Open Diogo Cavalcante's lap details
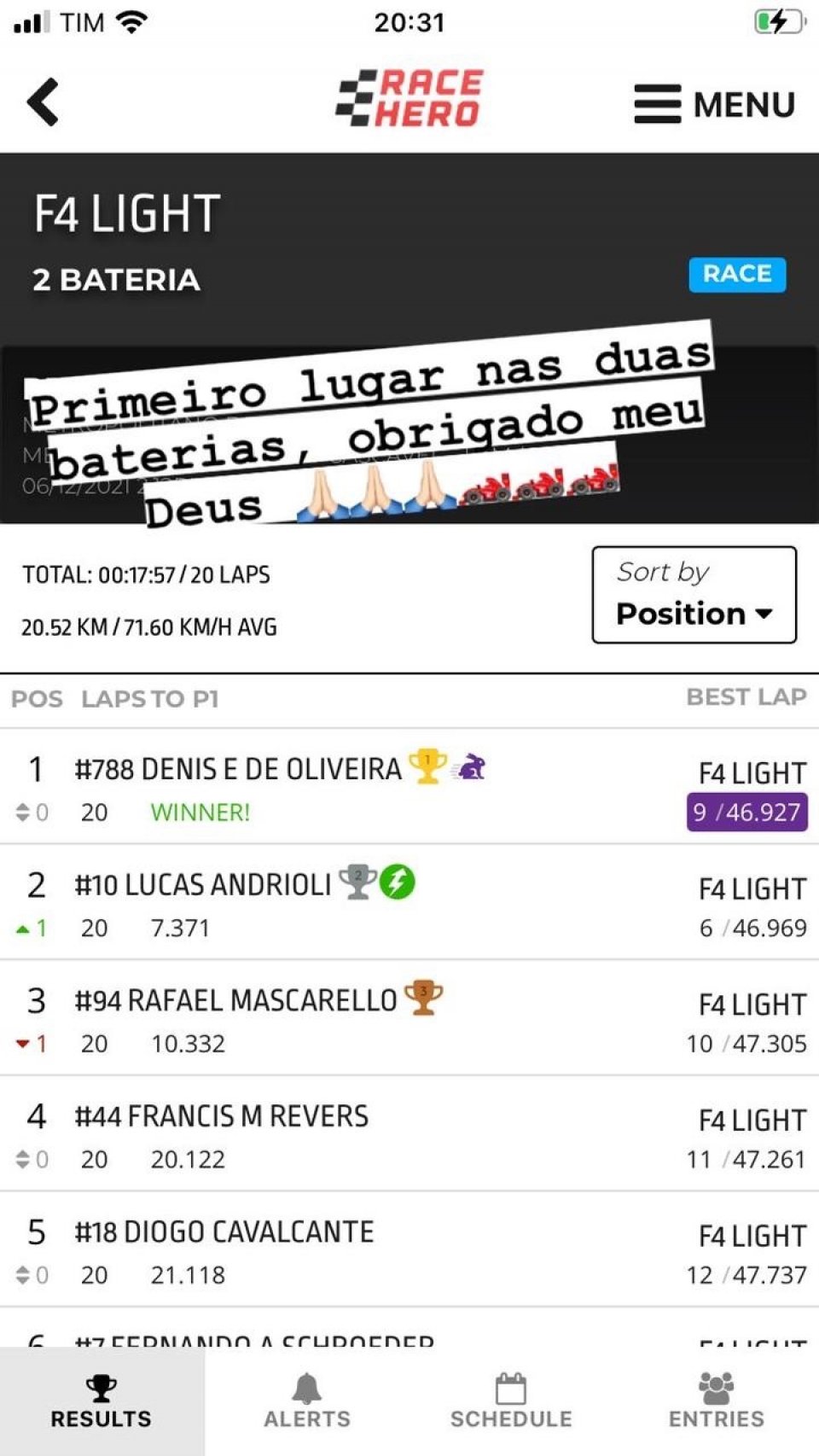Screen dimensions: 819x1456 point(409,1249)
